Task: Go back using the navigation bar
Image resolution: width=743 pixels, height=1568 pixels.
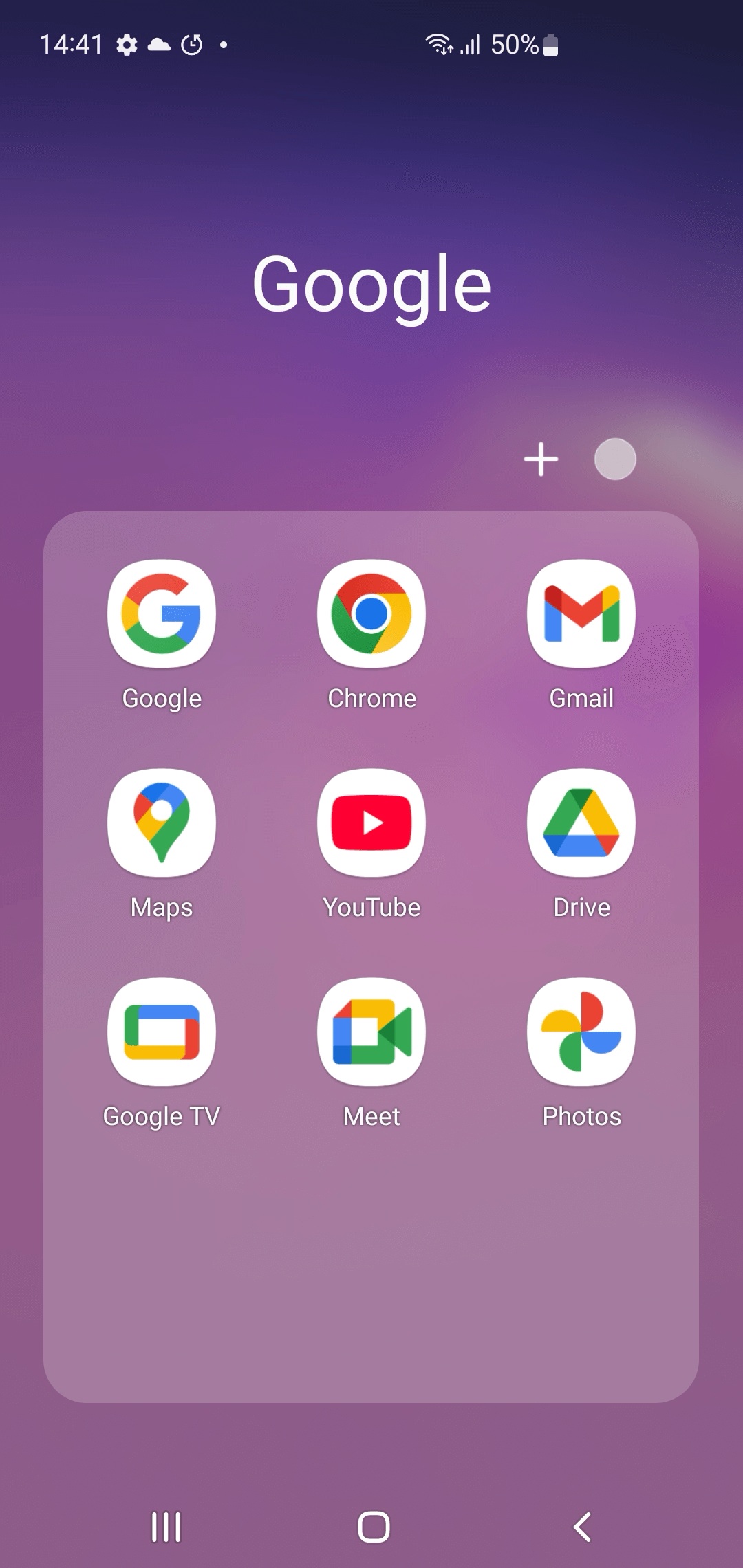Action: click(x=582, y=1527)
